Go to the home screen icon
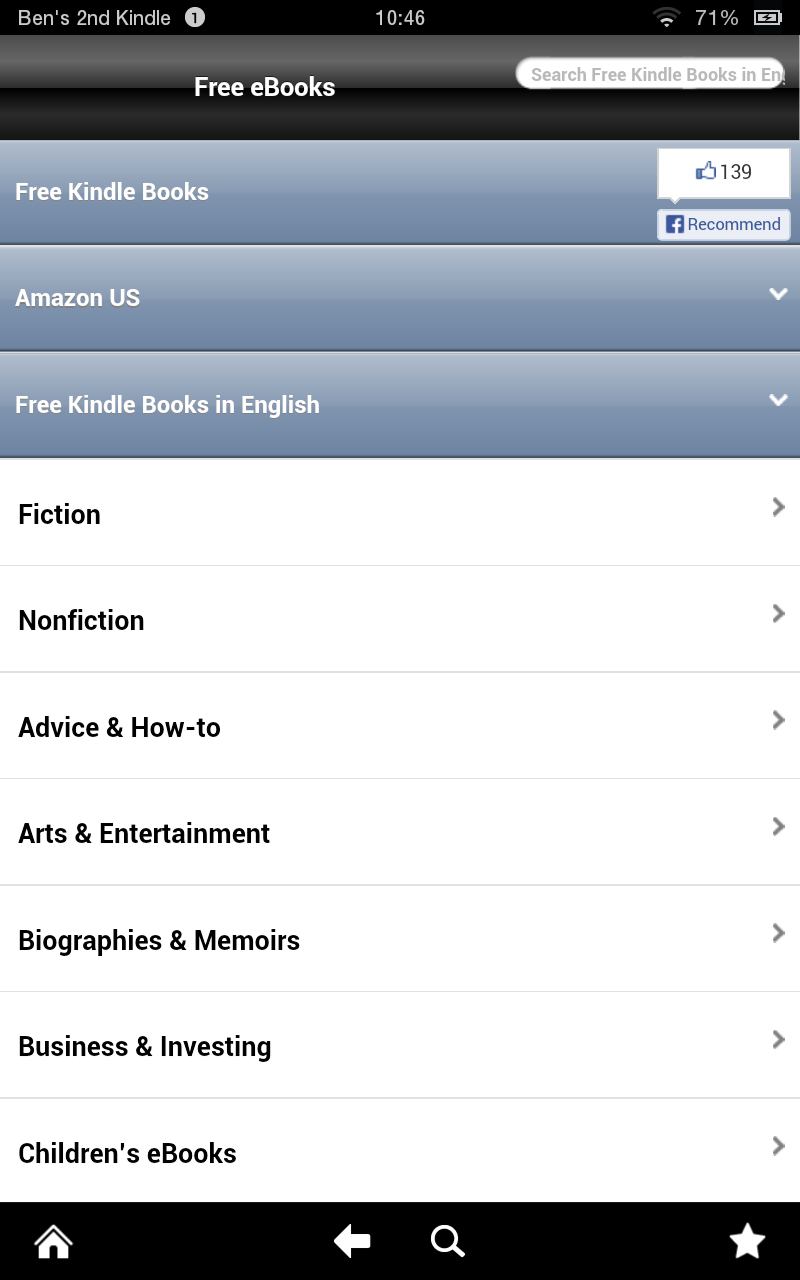The width and height of the screenshot is (800, 1280). point(53,1242)
